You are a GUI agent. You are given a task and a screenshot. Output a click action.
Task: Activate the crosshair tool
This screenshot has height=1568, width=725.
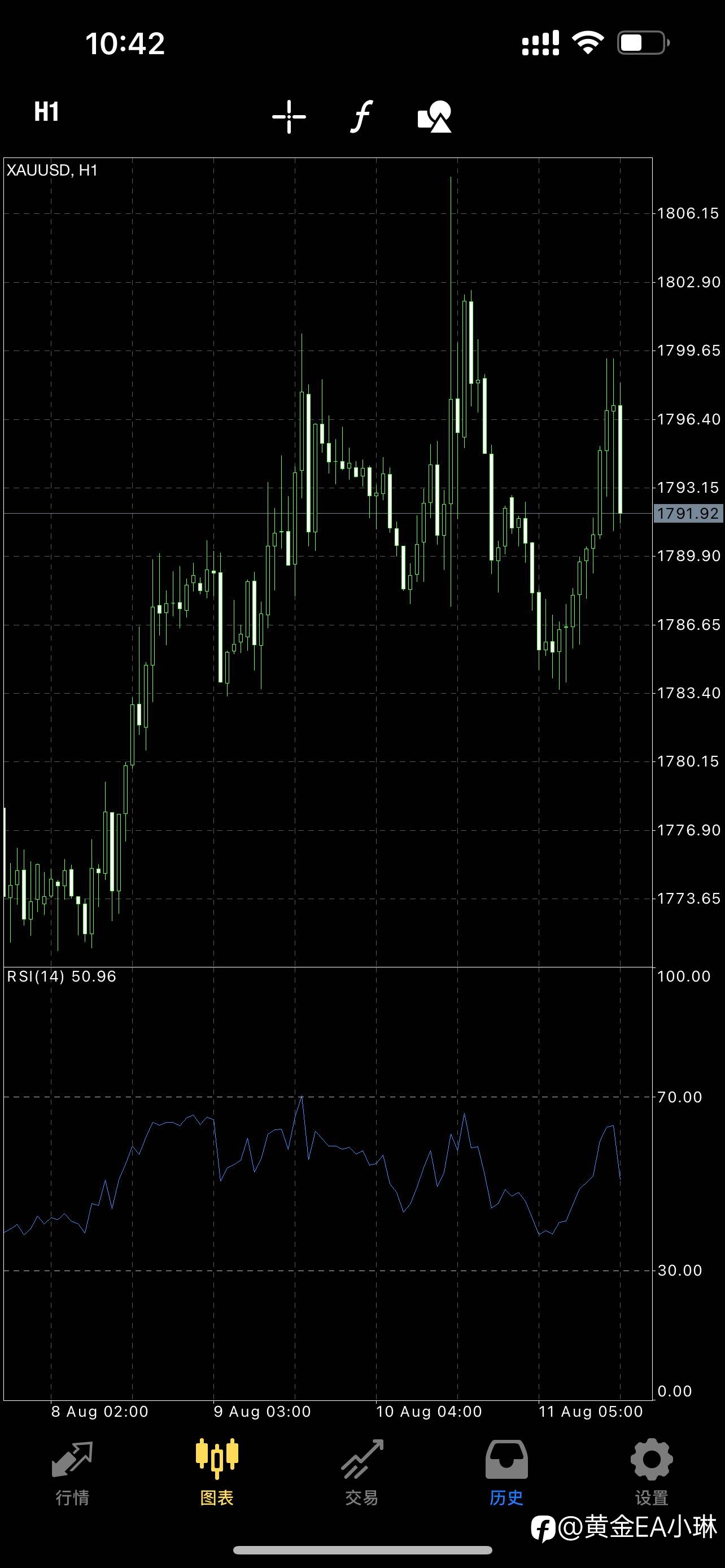tap(289, 116)
